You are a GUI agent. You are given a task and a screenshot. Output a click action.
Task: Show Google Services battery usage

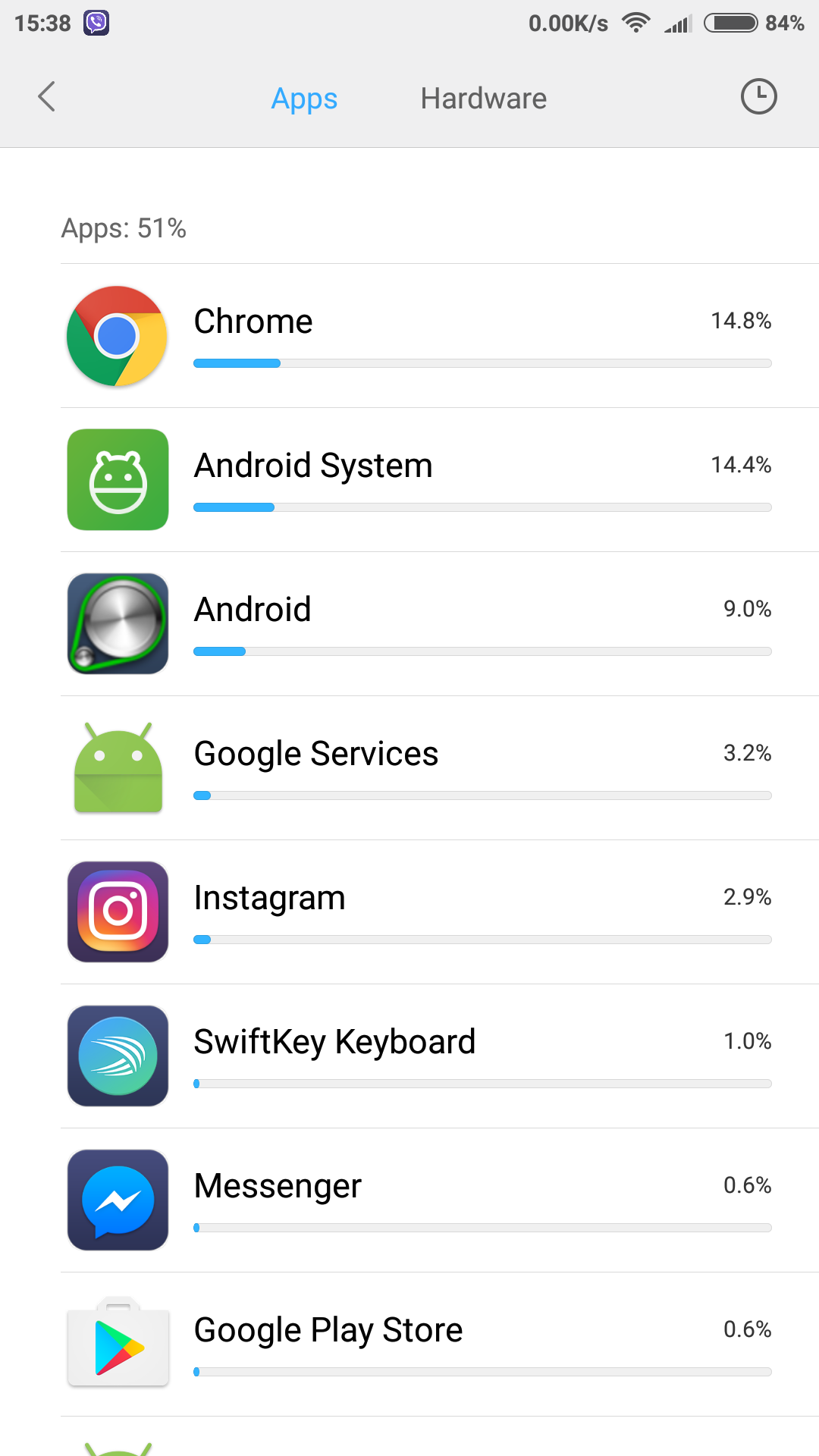click(440, 768)
